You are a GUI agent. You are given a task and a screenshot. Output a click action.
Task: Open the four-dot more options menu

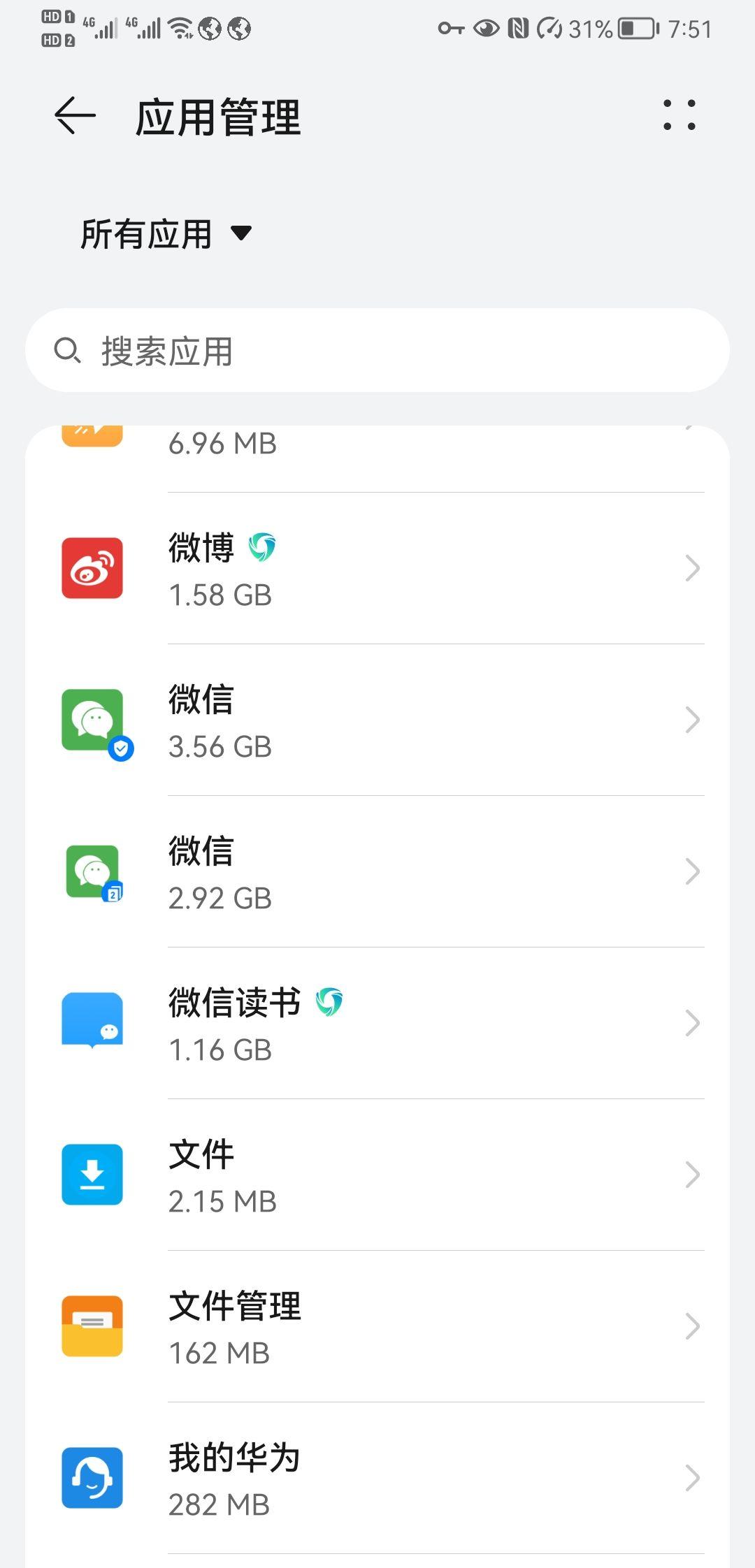[679, 115]
